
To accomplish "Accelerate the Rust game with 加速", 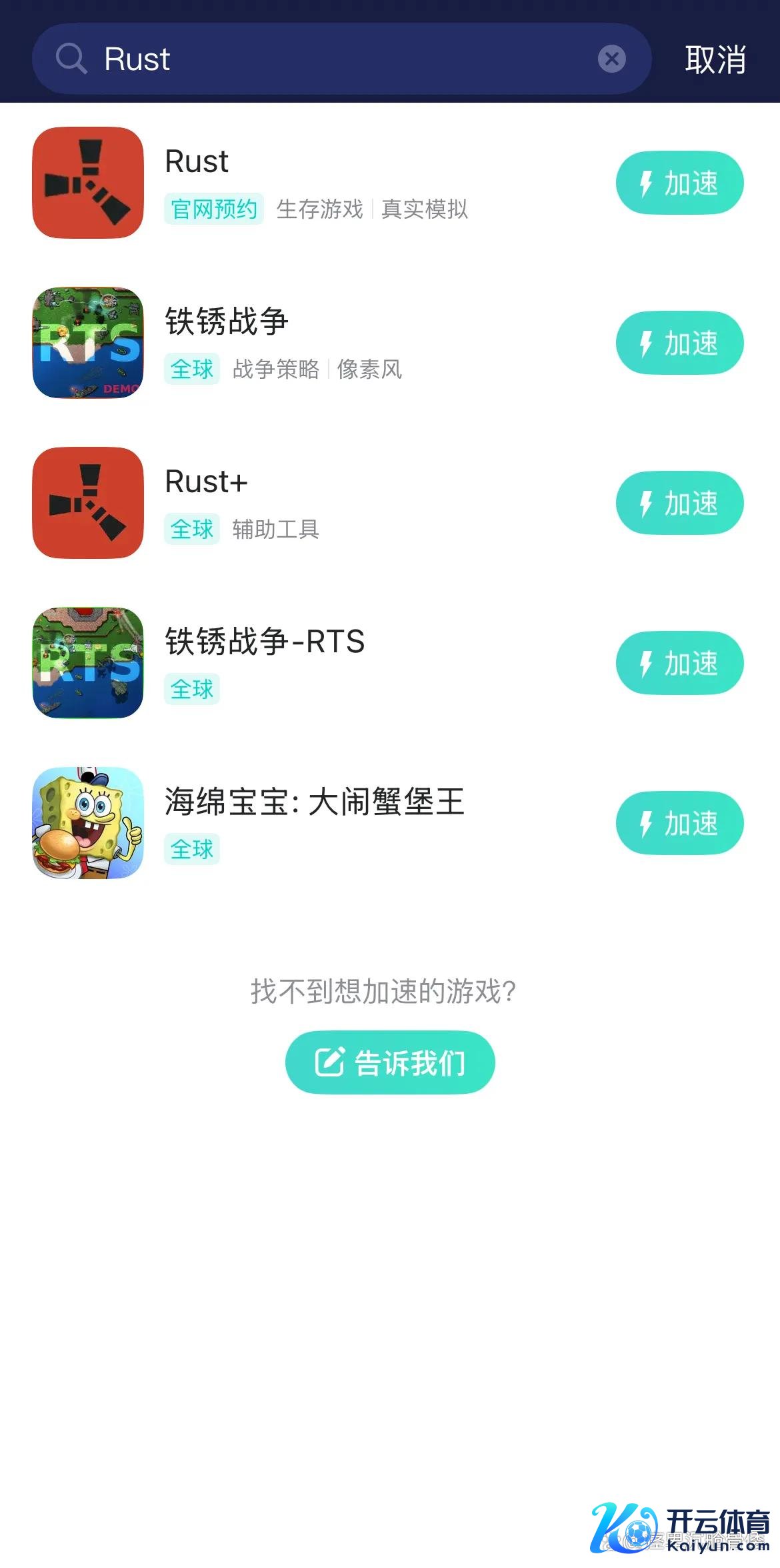I will [x=679, y=183].
